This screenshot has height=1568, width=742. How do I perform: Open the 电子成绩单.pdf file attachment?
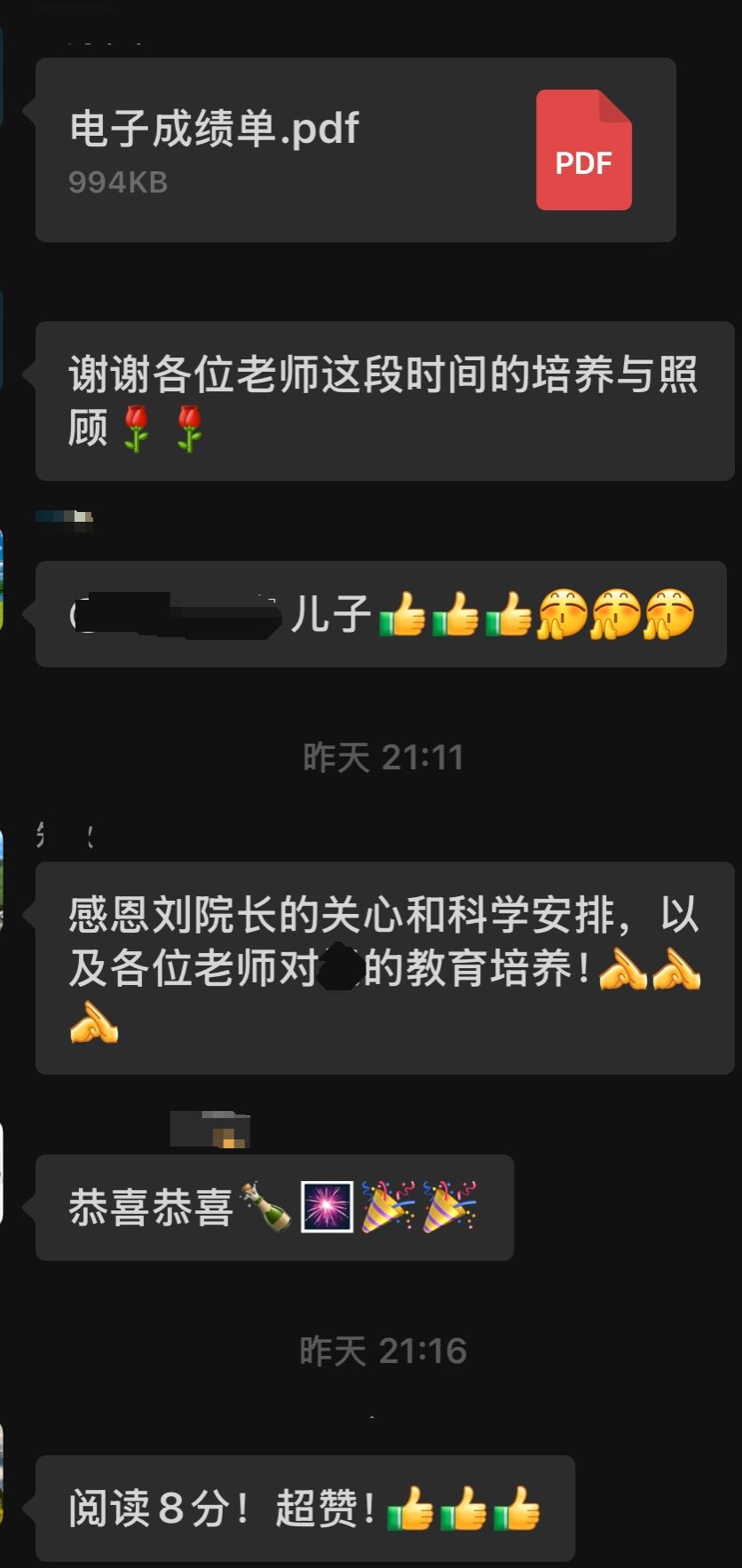click(355, 150)
